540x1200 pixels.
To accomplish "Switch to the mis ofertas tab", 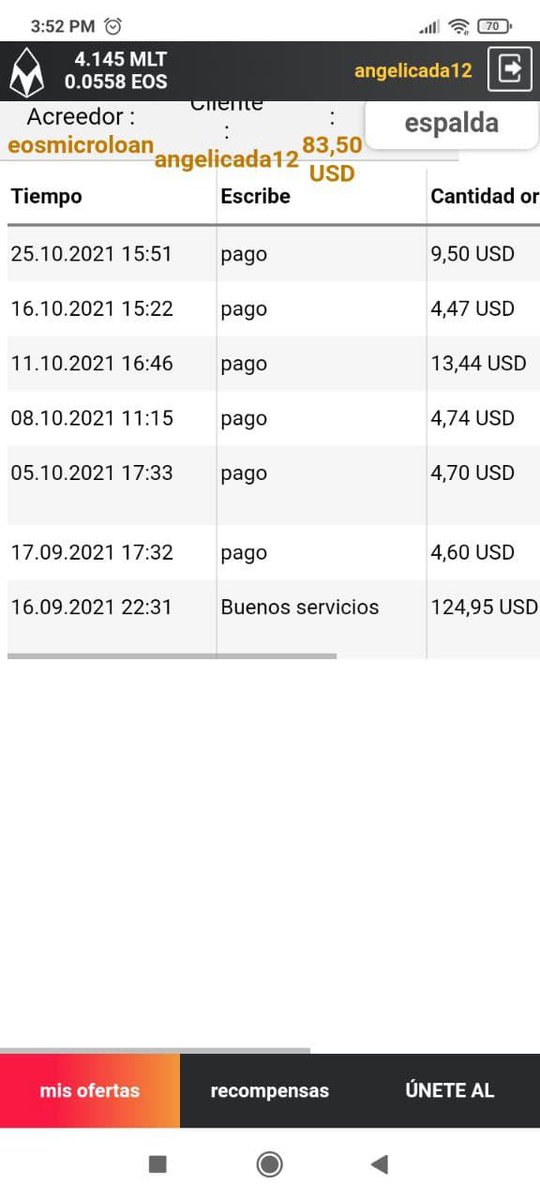I will point(90,1091).
